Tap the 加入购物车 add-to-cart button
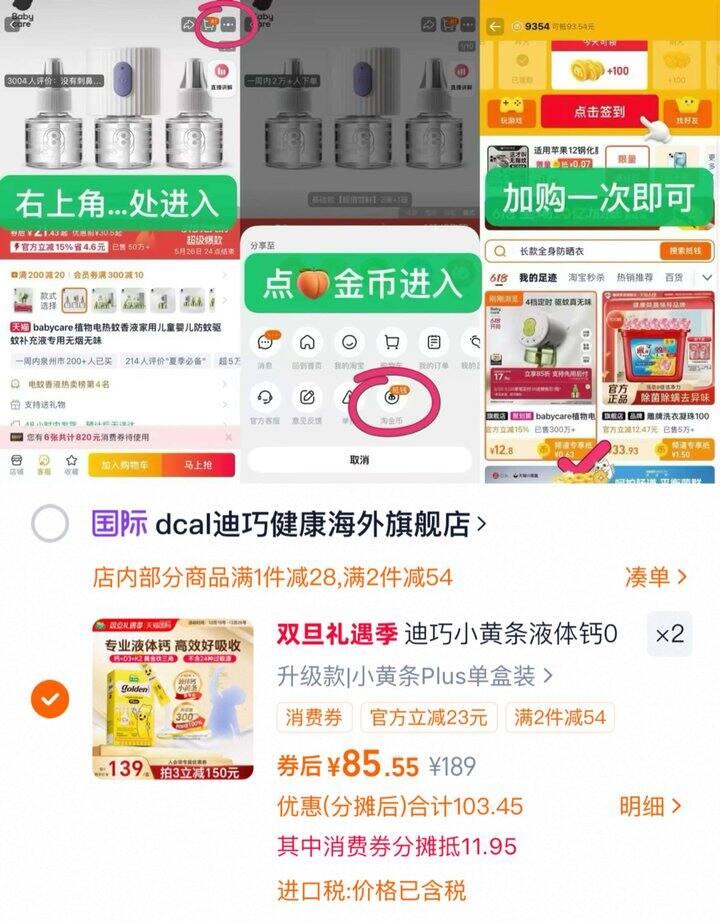The image size is (720, 923). (x=125, y=463)
